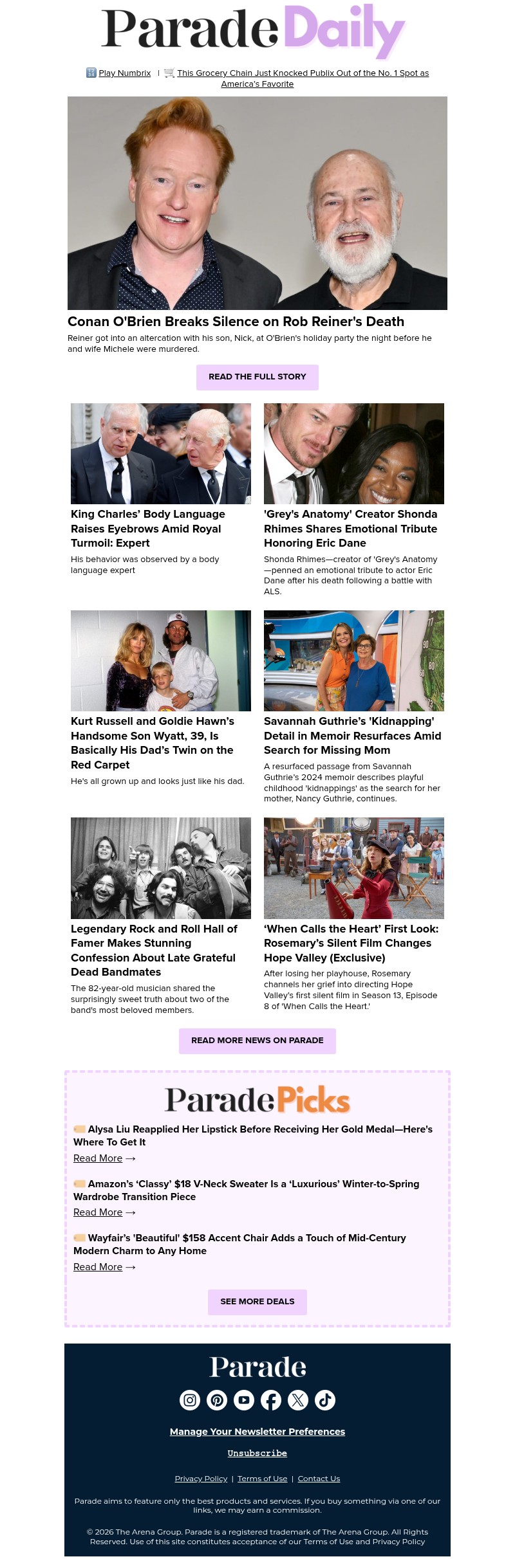Tap the See More Deals button
This screenshot has height=1568, width=515.
tap(257, 1301)
